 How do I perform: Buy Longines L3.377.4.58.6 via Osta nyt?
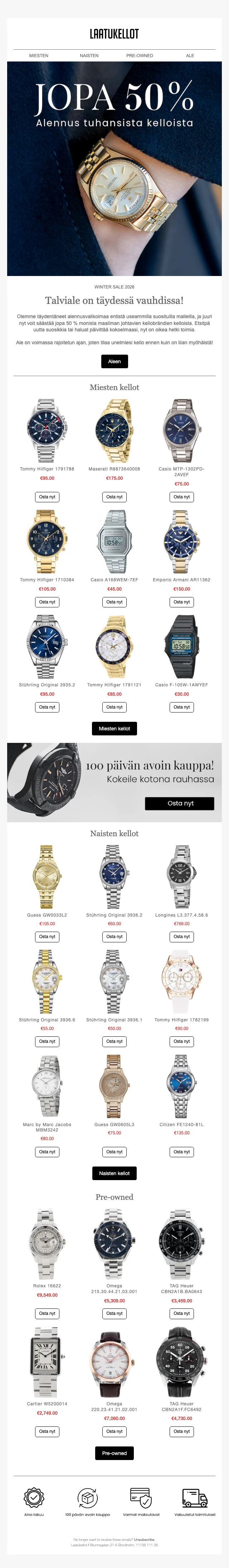tap(181, 937)
